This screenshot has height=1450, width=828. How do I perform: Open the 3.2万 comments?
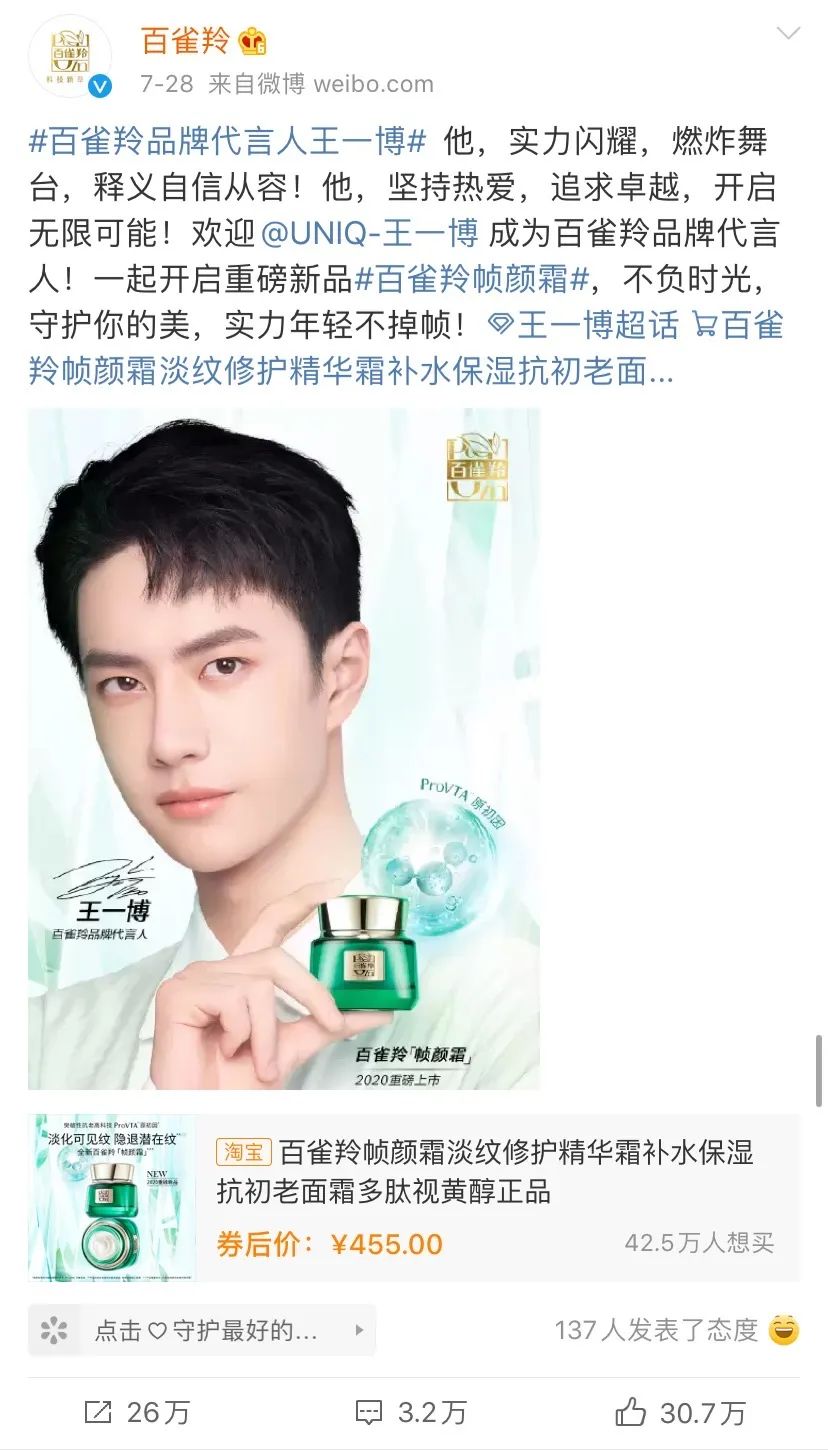coord(411,1412)
